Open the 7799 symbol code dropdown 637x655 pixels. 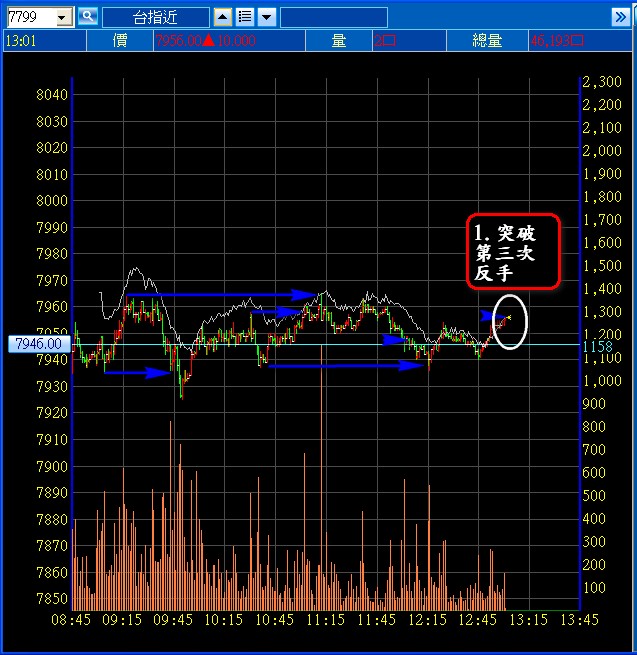(x=63, y=17)
